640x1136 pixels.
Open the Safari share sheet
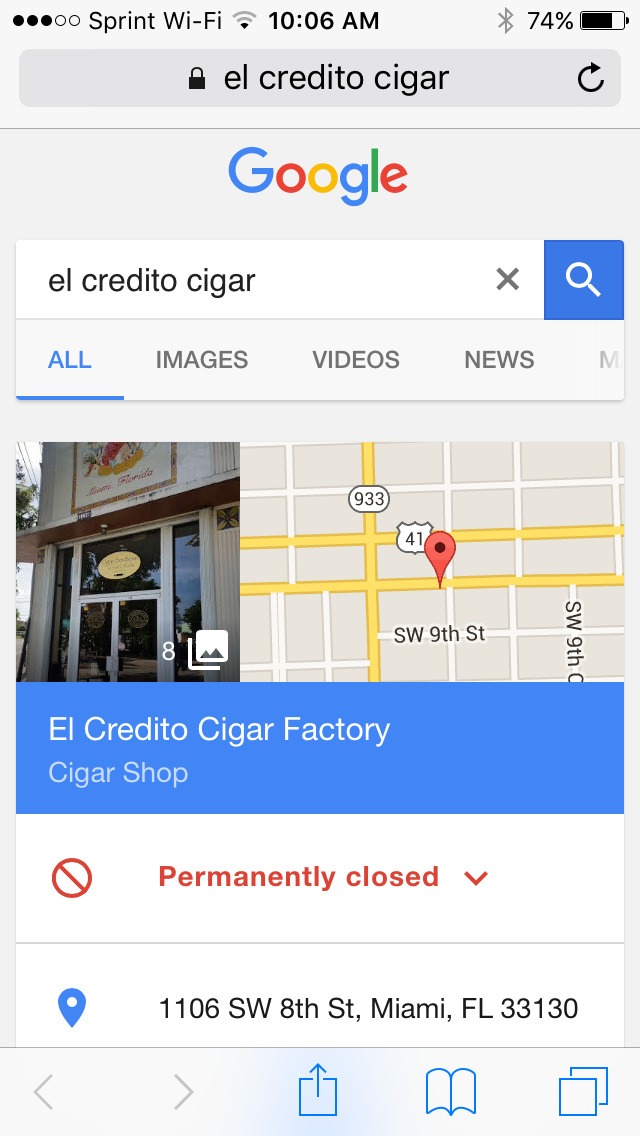coord(318,1090)
